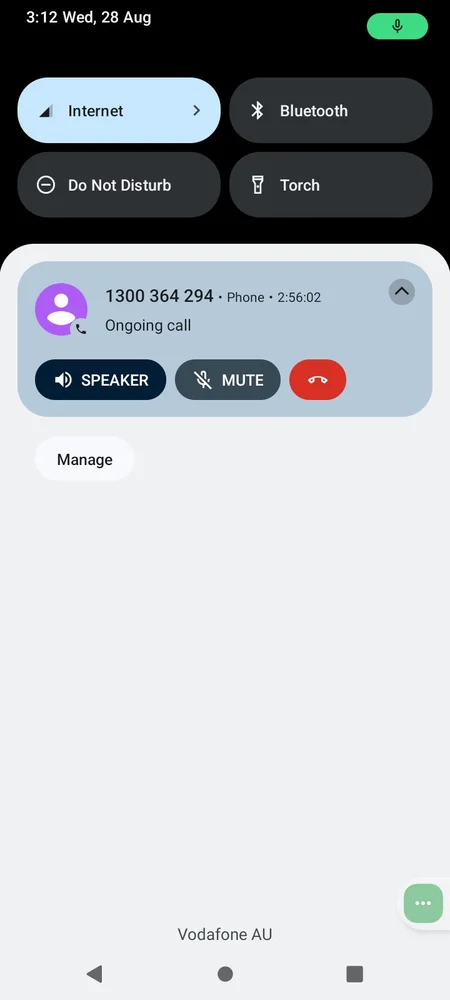Go to the home screen
The image size is (450, 1000).
[x=225, y=973]
